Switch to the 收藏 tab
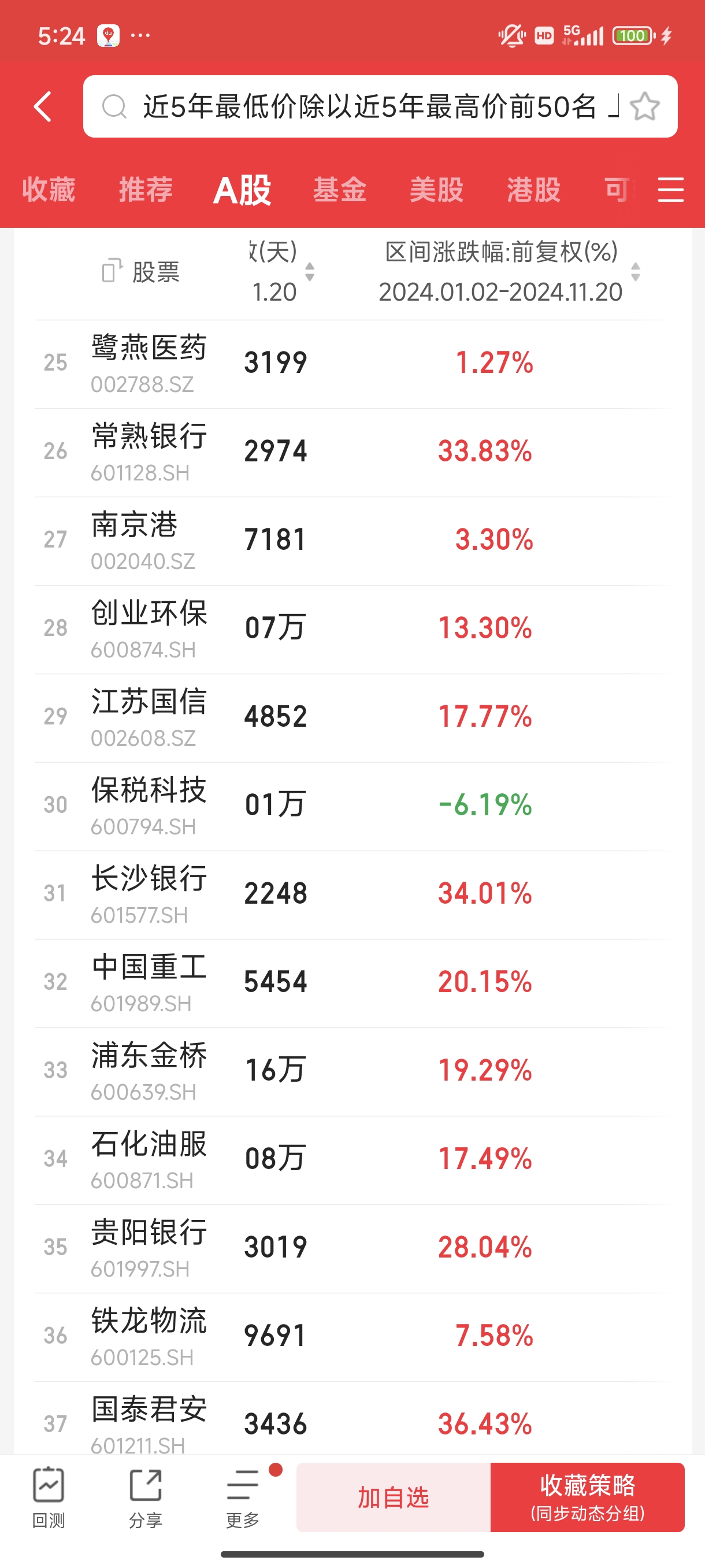705x1568 pixels. (x=49, y=189)
